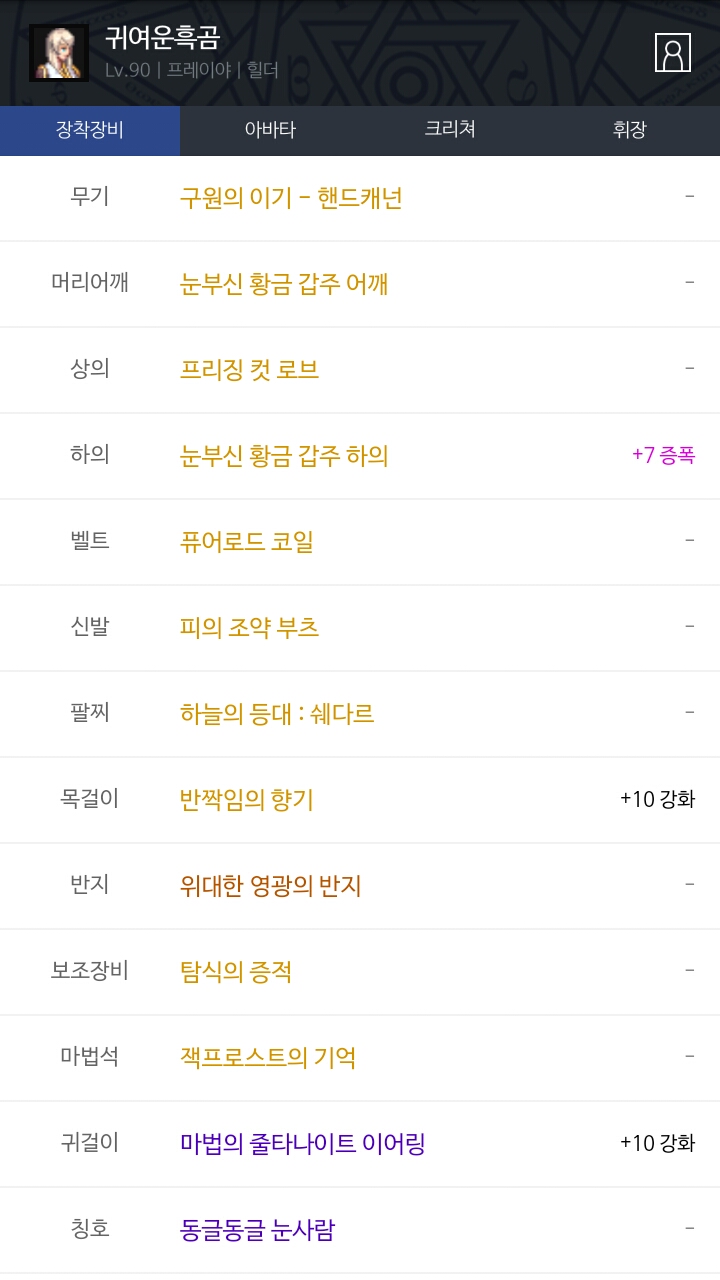The width and height of the screenshot is (720, 1280).
Task: Open 눈부신 황금 갑주 어깨 item
Action: 284,284
